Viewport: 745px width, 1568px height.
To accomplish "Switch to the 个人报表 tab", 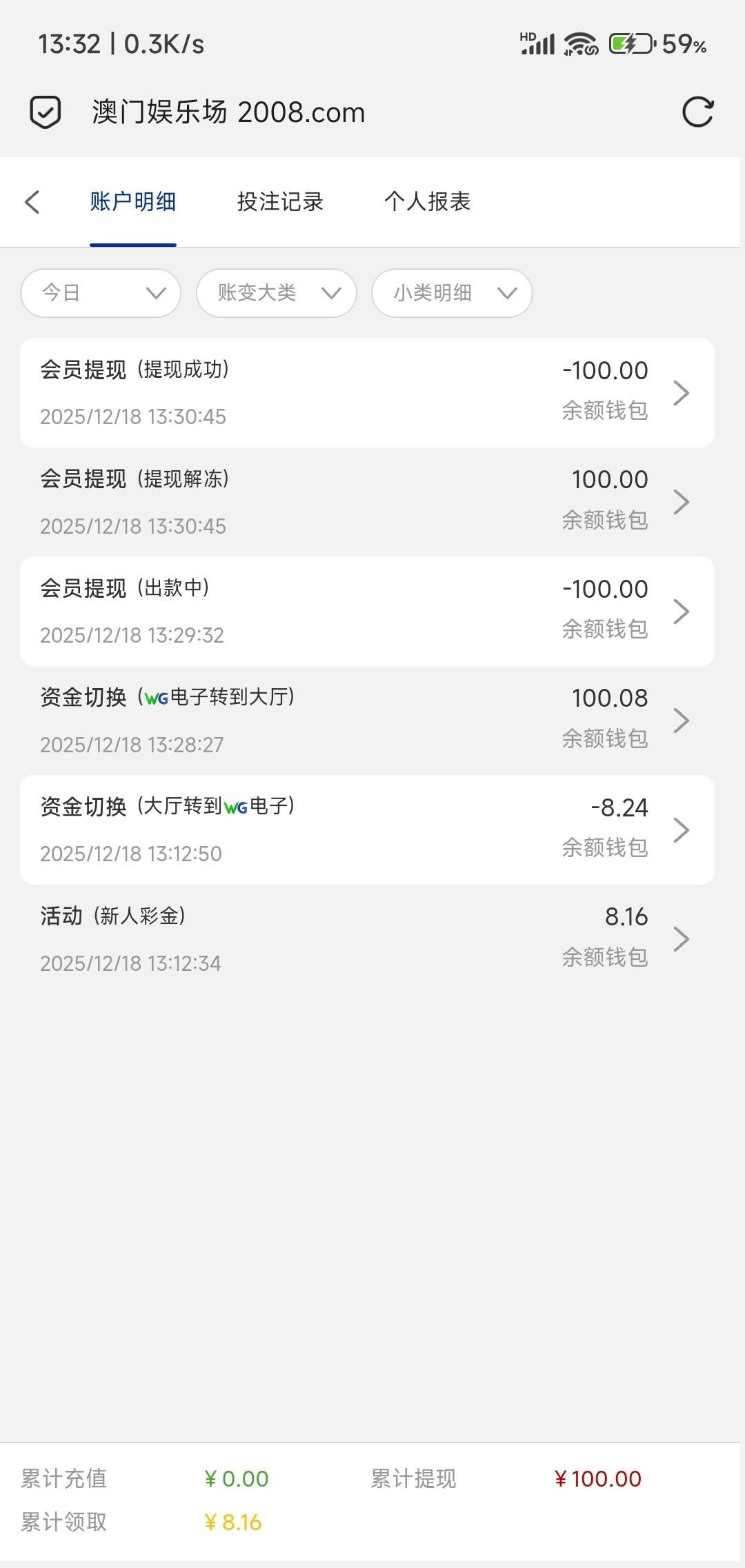I will click(x=427, y=202).
